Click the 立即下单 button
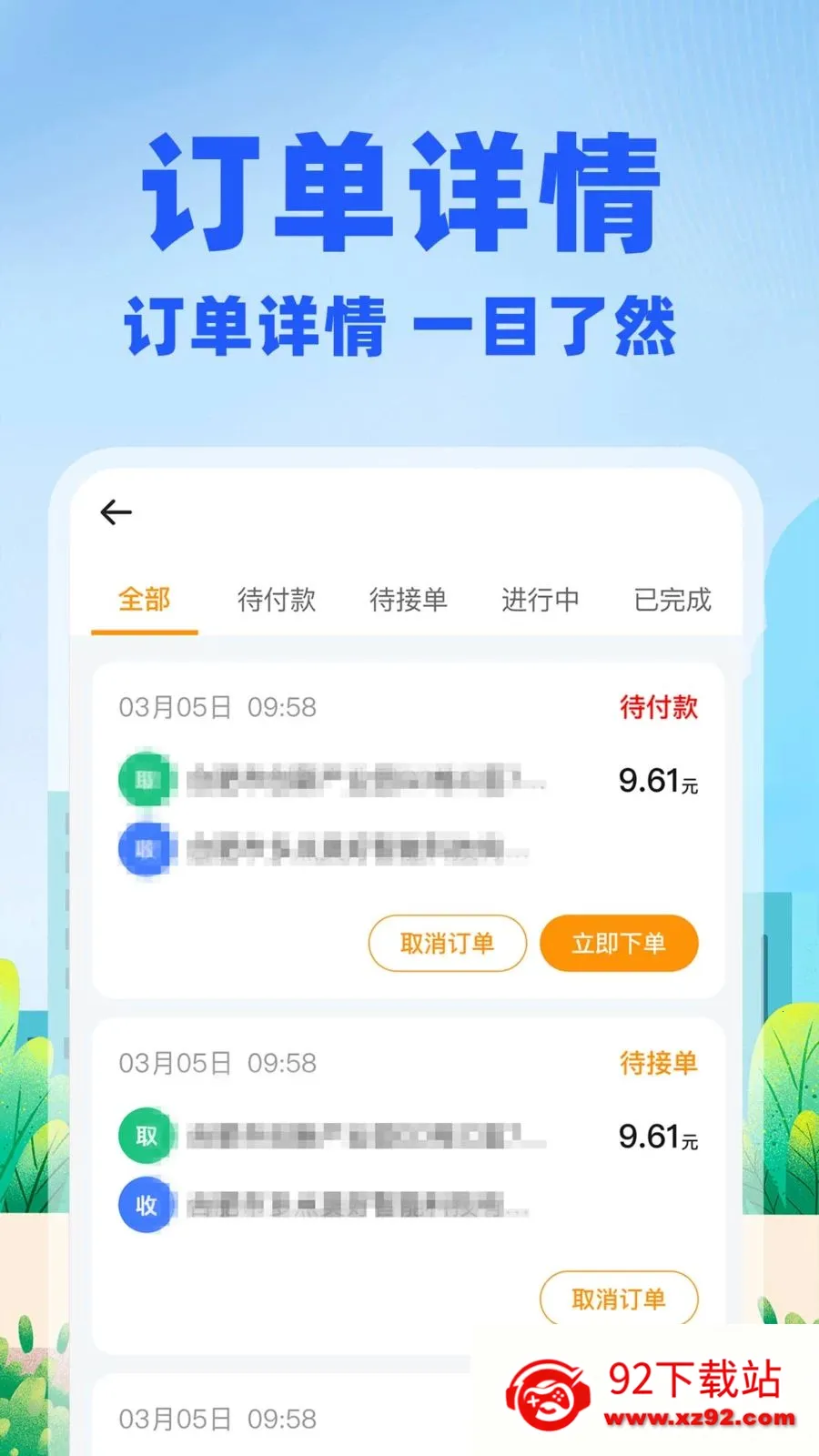Viewport: 819px width, 1456px height. [x=619, y=943]
